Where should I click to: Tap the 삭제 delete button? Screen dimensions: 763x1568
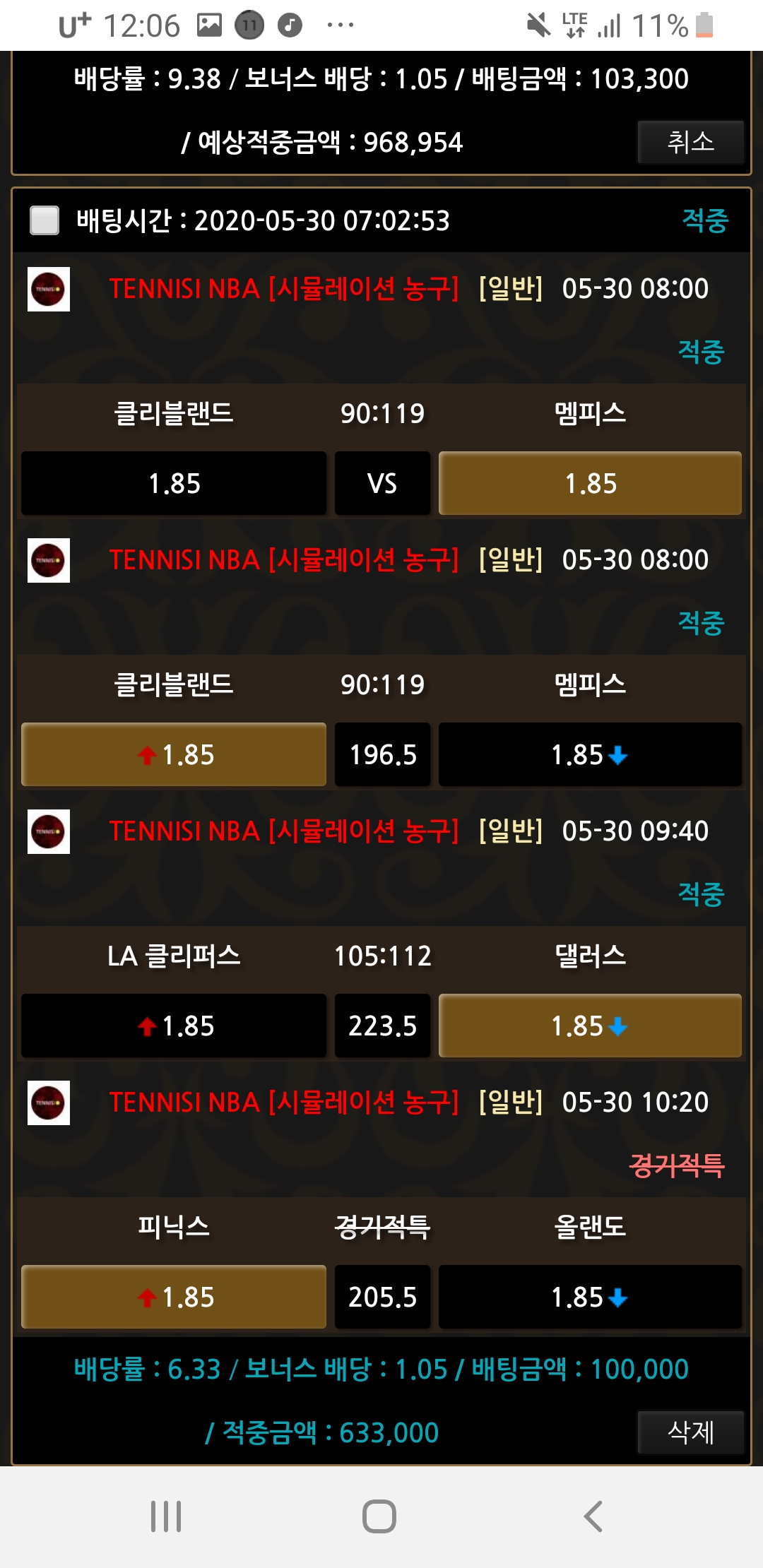[690, 1433]
